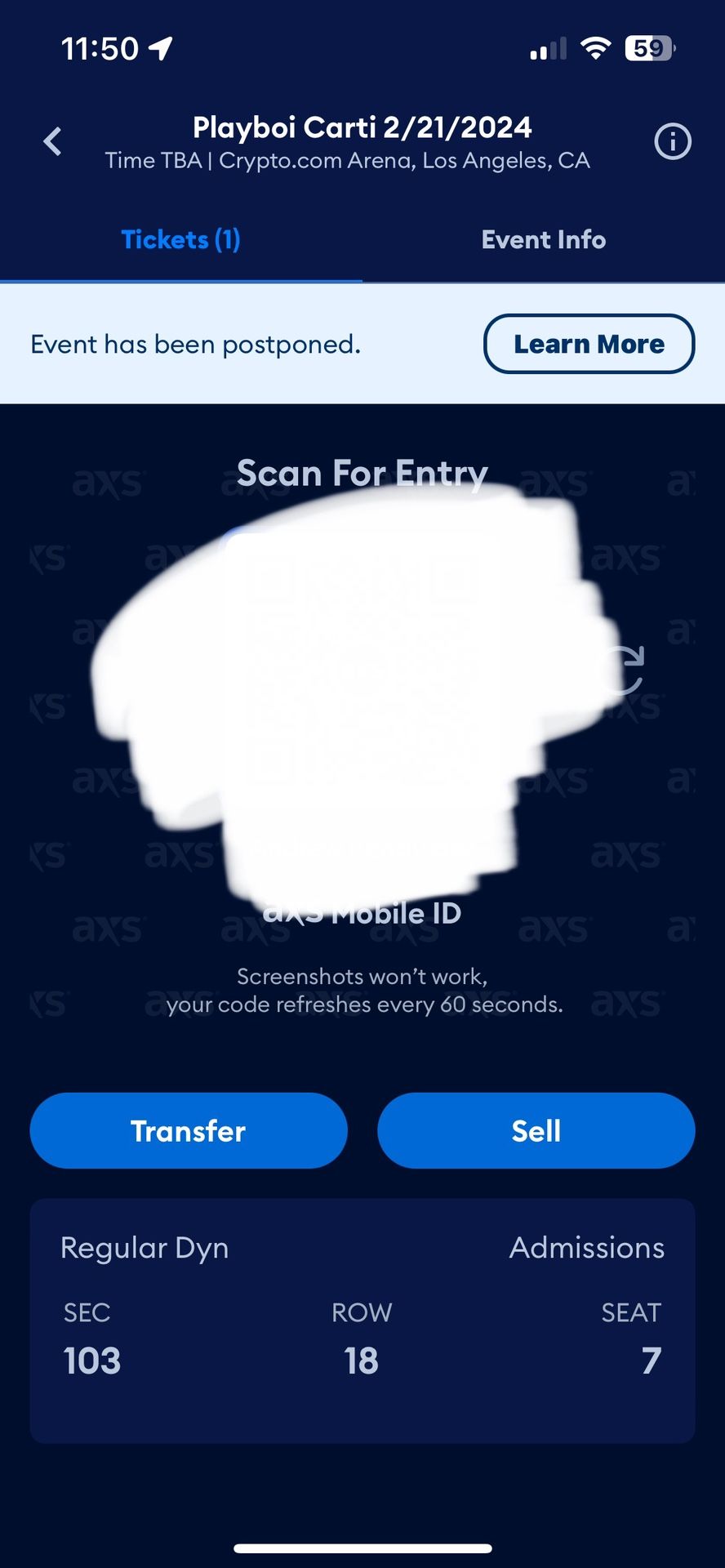Tap the Transfer button
Viewport: 725px width, 1568px height.
(189, 1130)
